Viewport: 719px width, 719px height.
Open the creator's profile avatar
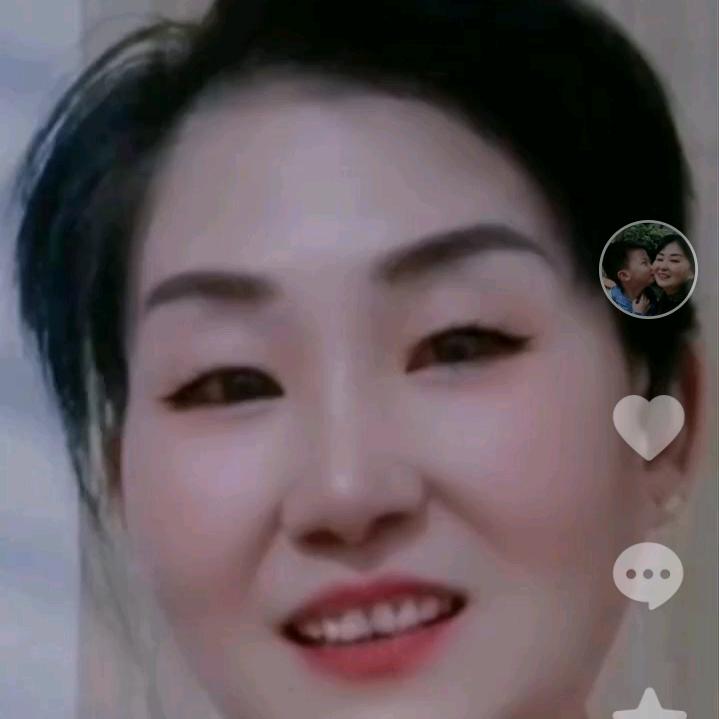(x=648, y=269)
